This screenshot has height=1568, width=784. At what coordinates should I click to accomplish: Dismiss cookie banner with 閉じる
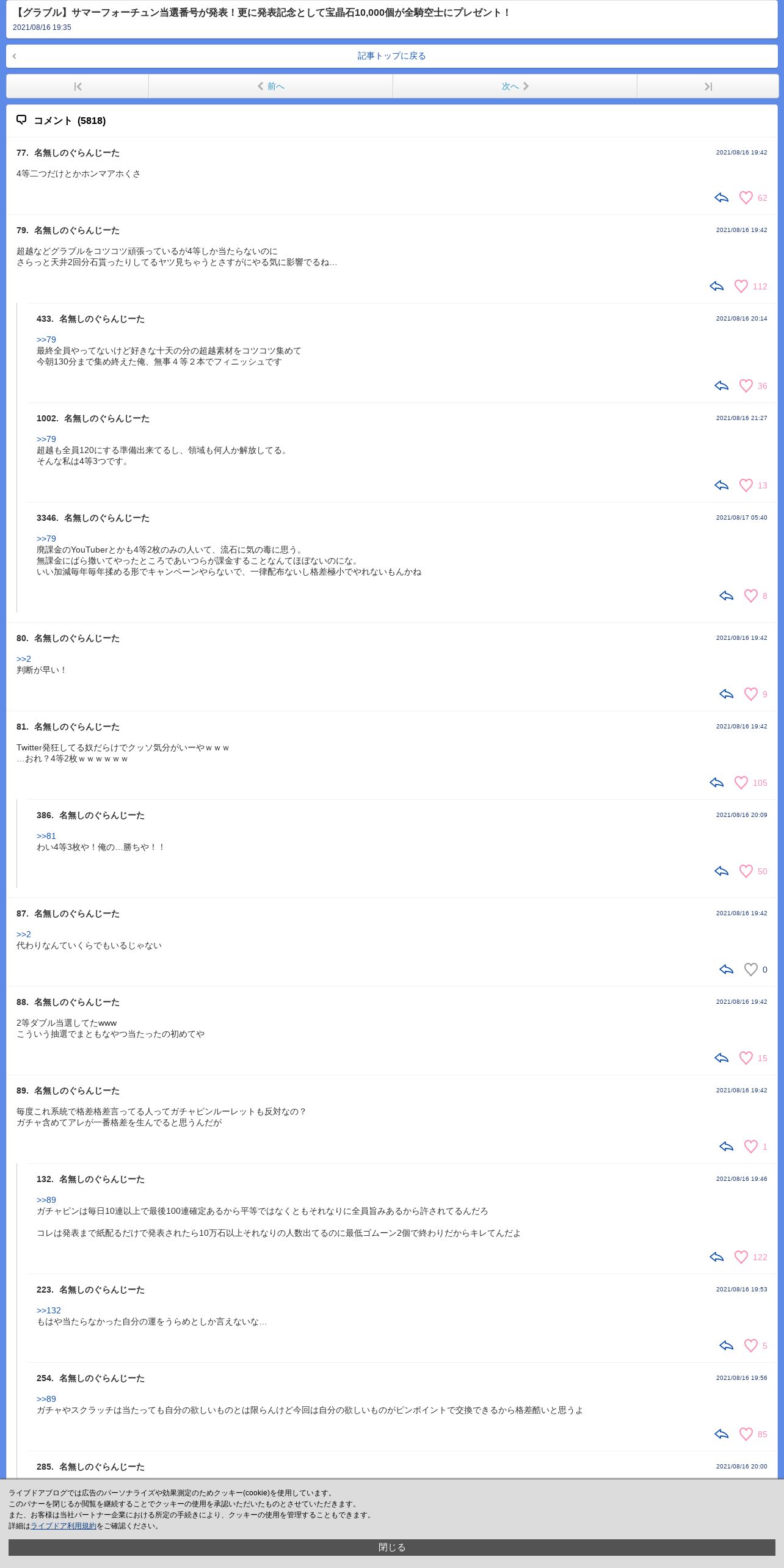coord(391,1547)
